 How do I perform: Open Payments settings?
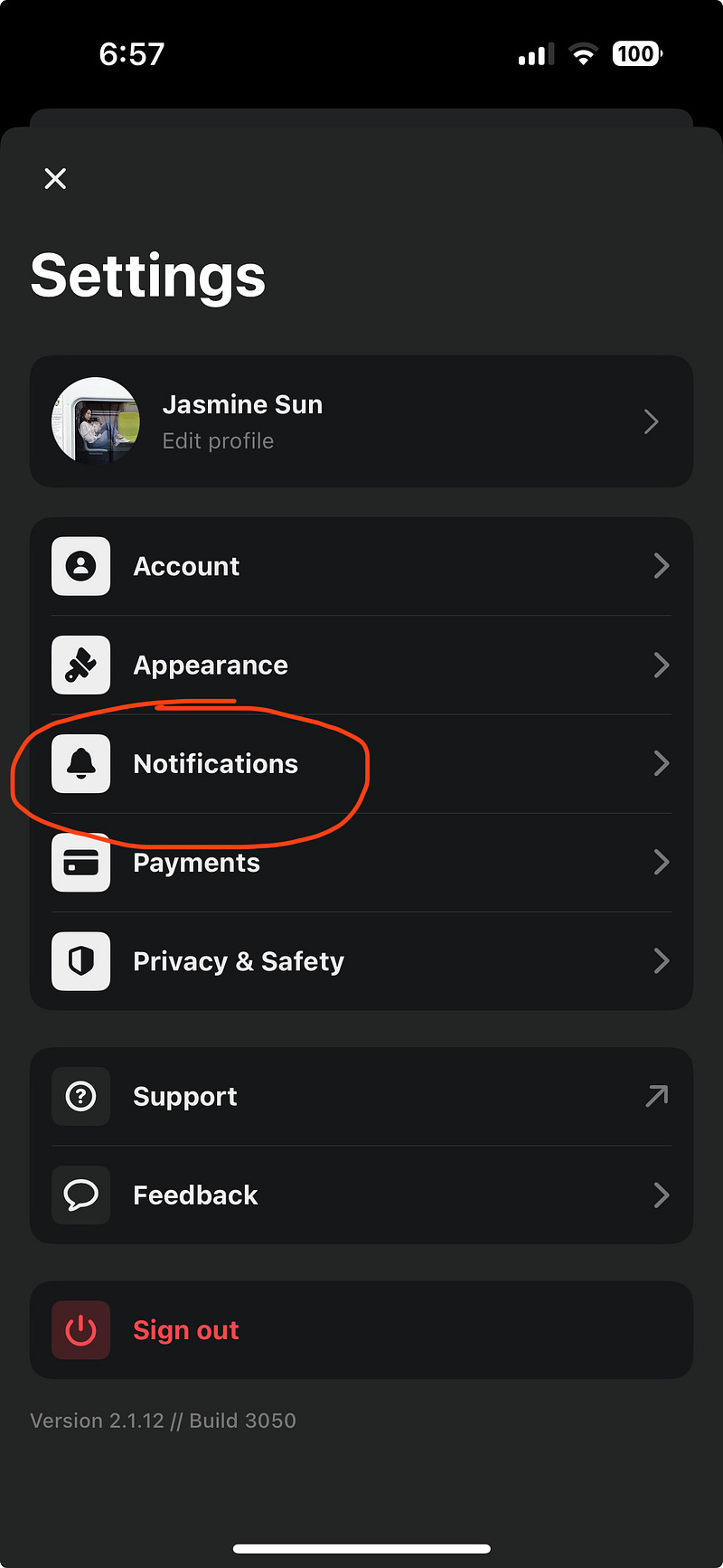click(x=361, y=863)
